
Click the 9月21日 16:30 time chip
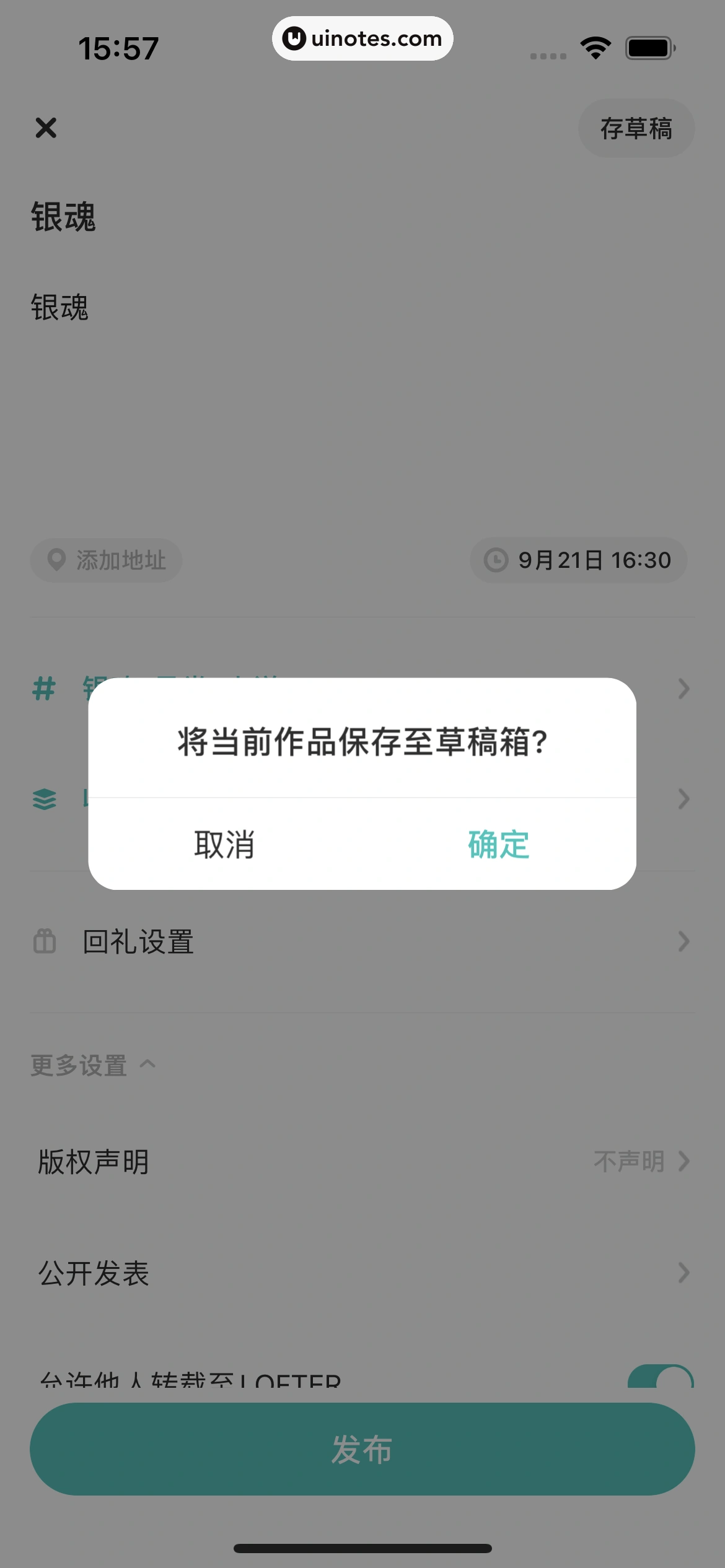[x=579, y=560]
